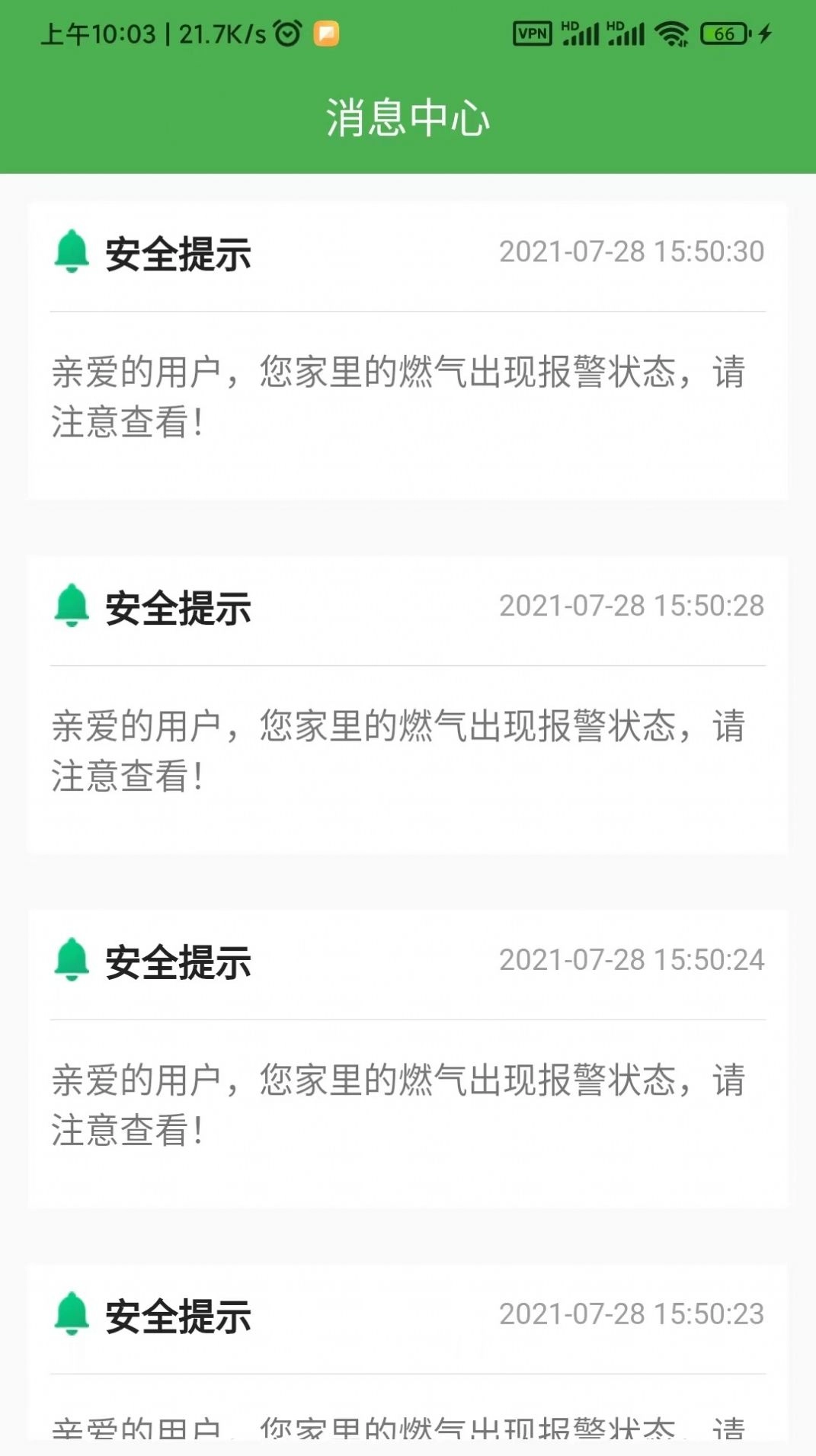The width and height of the screenshot is (816, 1456).
Task: Tap the alarm clock icon in the status bar
Action: 286,33
